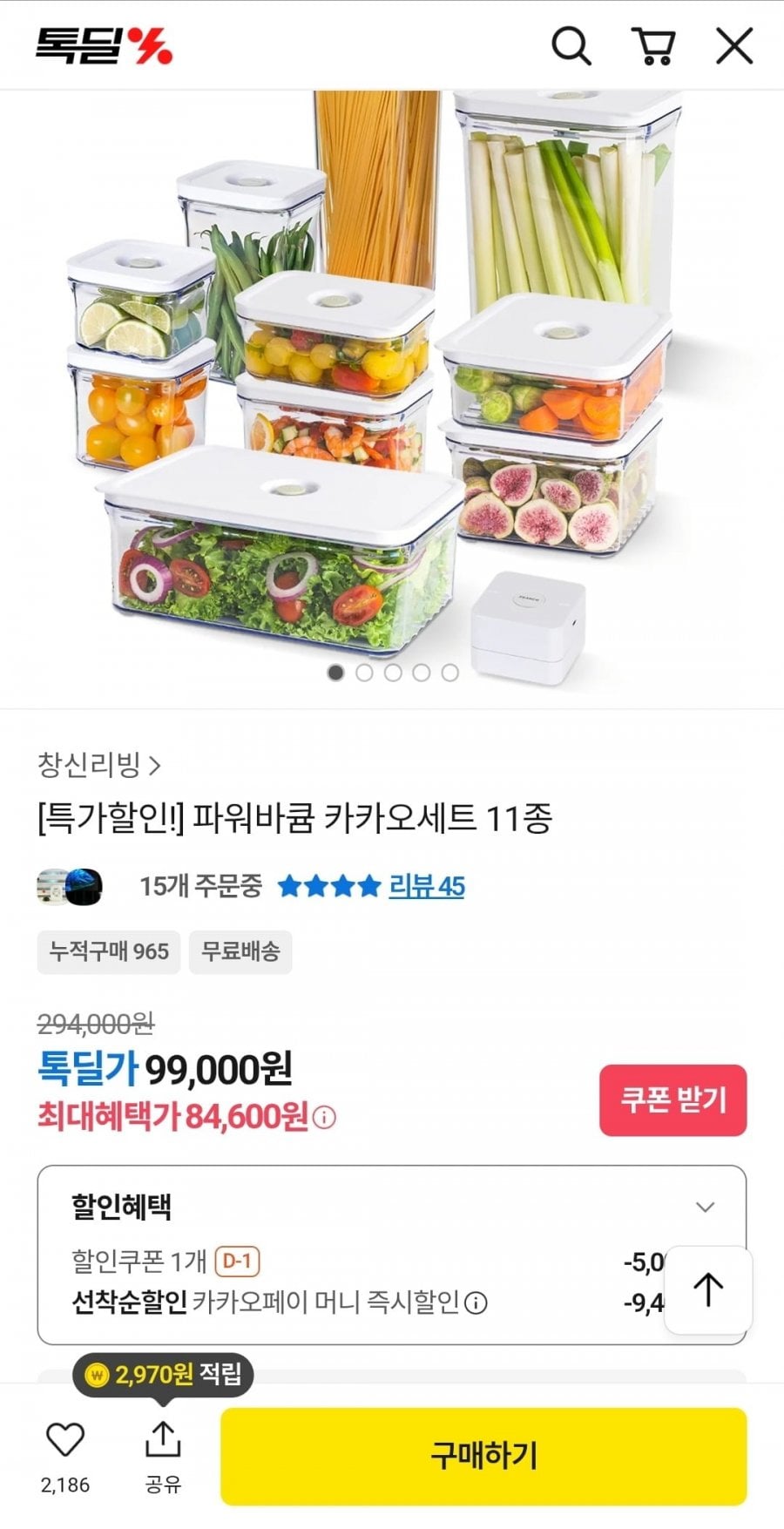Show info for 카카오페이 머니 즉시할인
This screenshot has height=1529, width=784.
[476, 1302]
